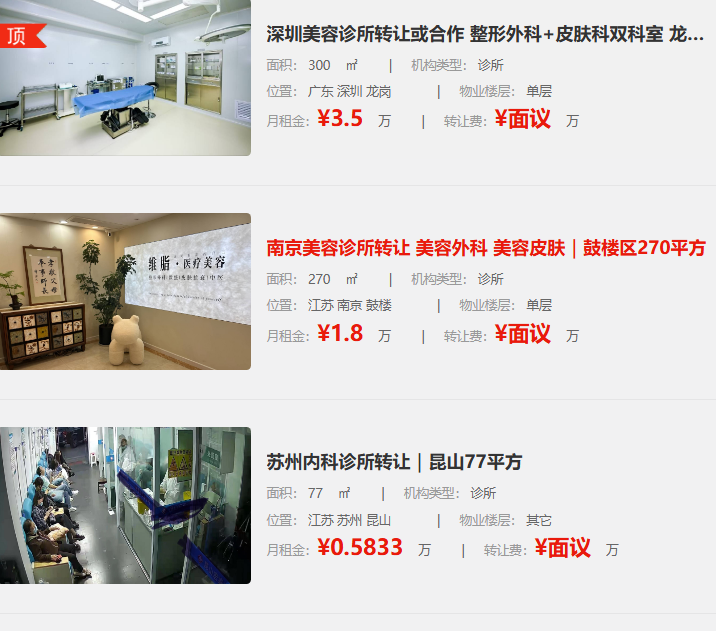This screenshot has width=716, height=631.
Task: View the operating room photo of Shenzhen clinic
Action: [x=125, y=78]
